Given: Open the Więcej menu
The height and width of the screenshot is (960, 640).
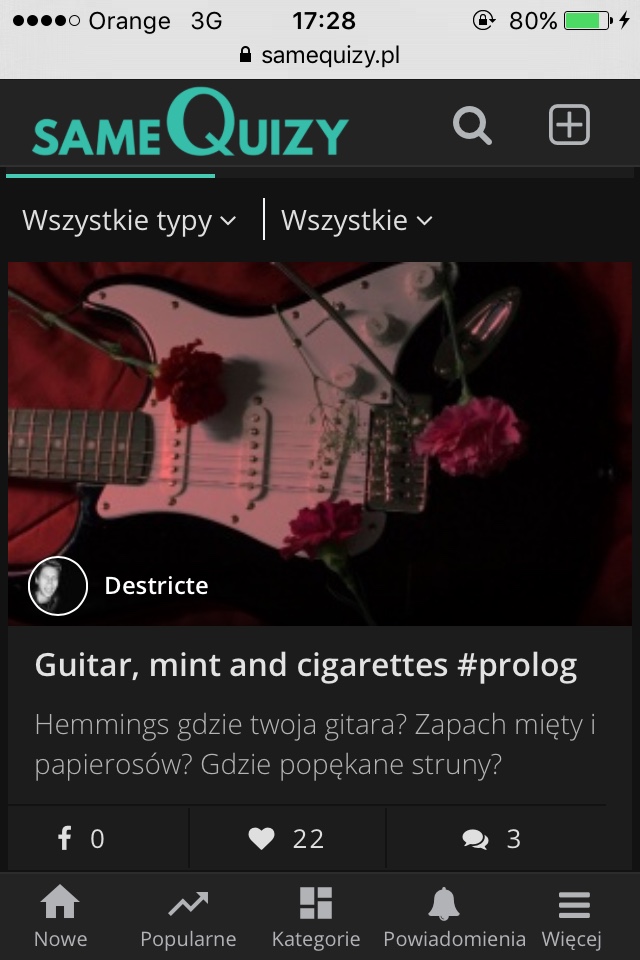Looking at the screenshot, I should (x=572, y=916).
